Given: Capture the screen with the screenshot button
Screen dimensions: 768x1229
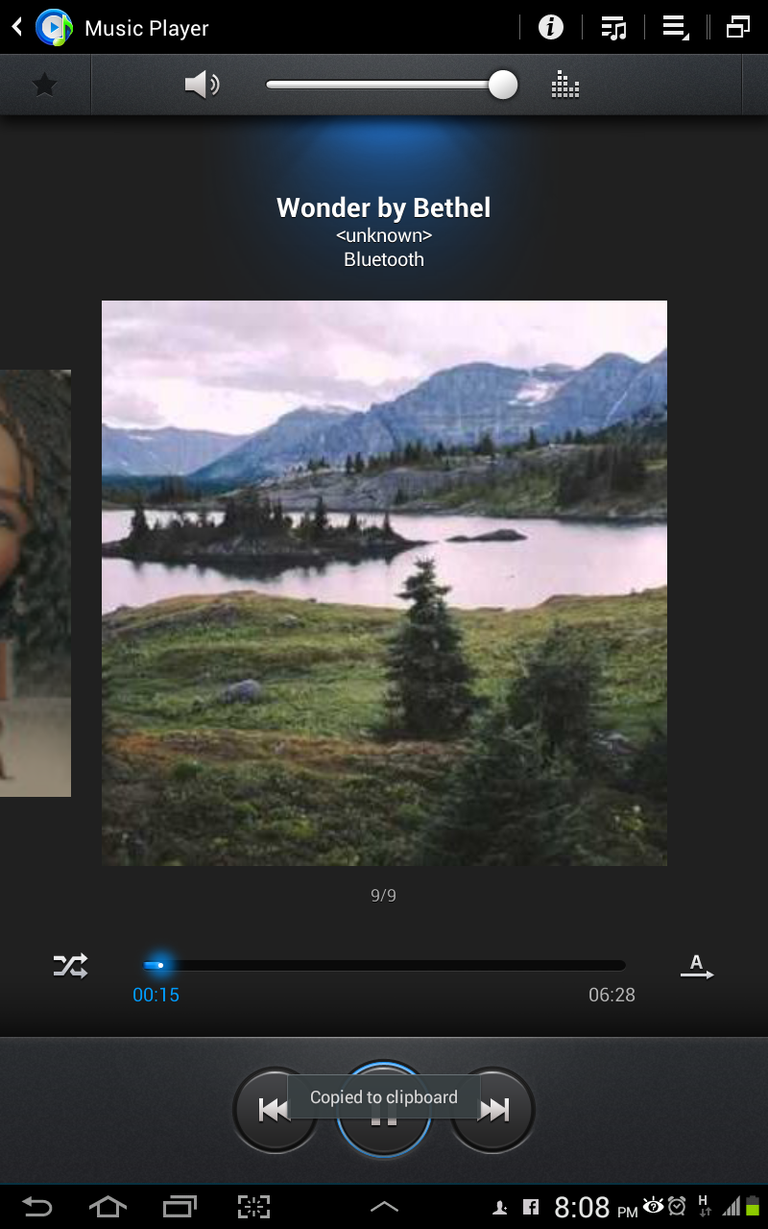Looking at the screenshot, I should (x=254, y=1207).
